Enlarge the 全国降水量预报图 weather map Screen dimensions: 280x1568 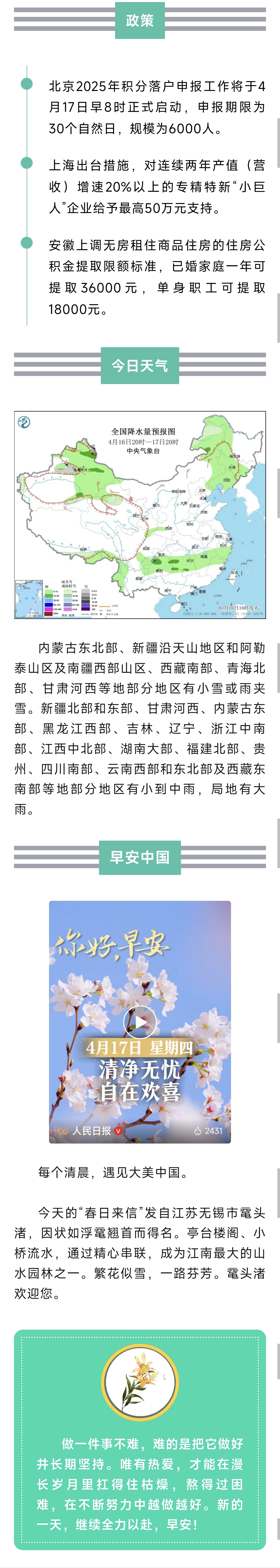(140, 515)
